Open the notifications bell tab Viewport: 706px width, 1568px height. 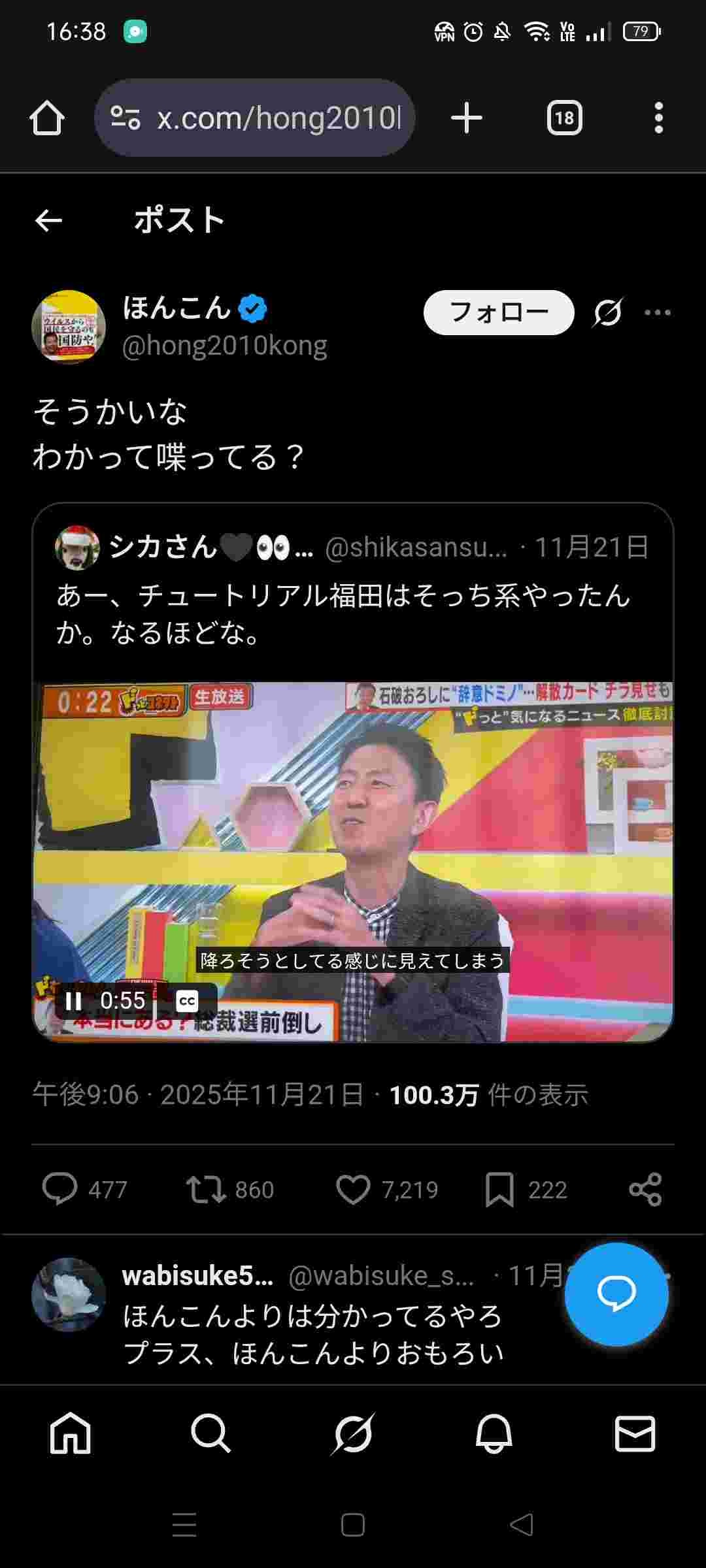tap(494, 1433)
